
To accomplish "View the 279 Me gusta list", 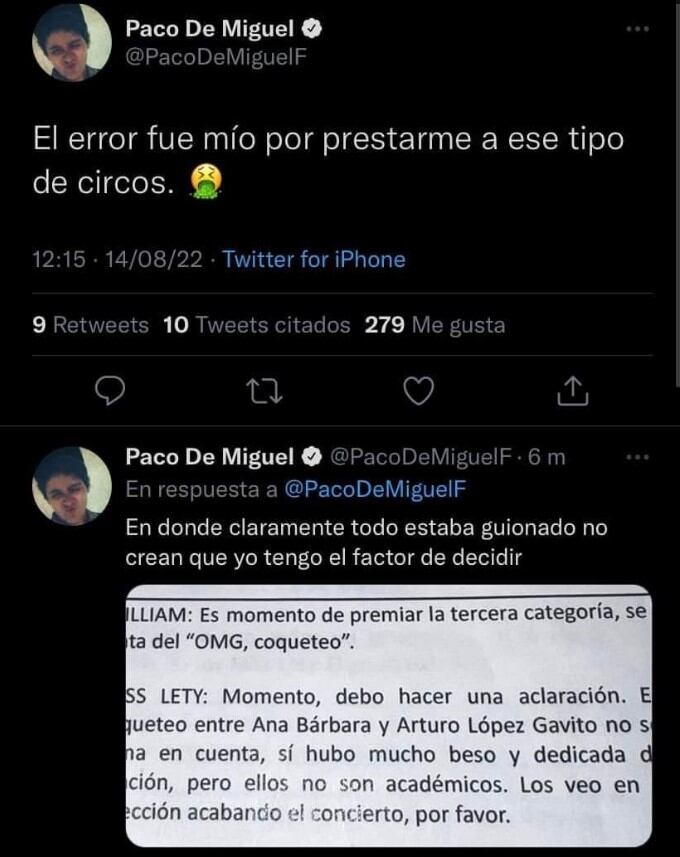I will pyautogui.click(x=435, y=325).
